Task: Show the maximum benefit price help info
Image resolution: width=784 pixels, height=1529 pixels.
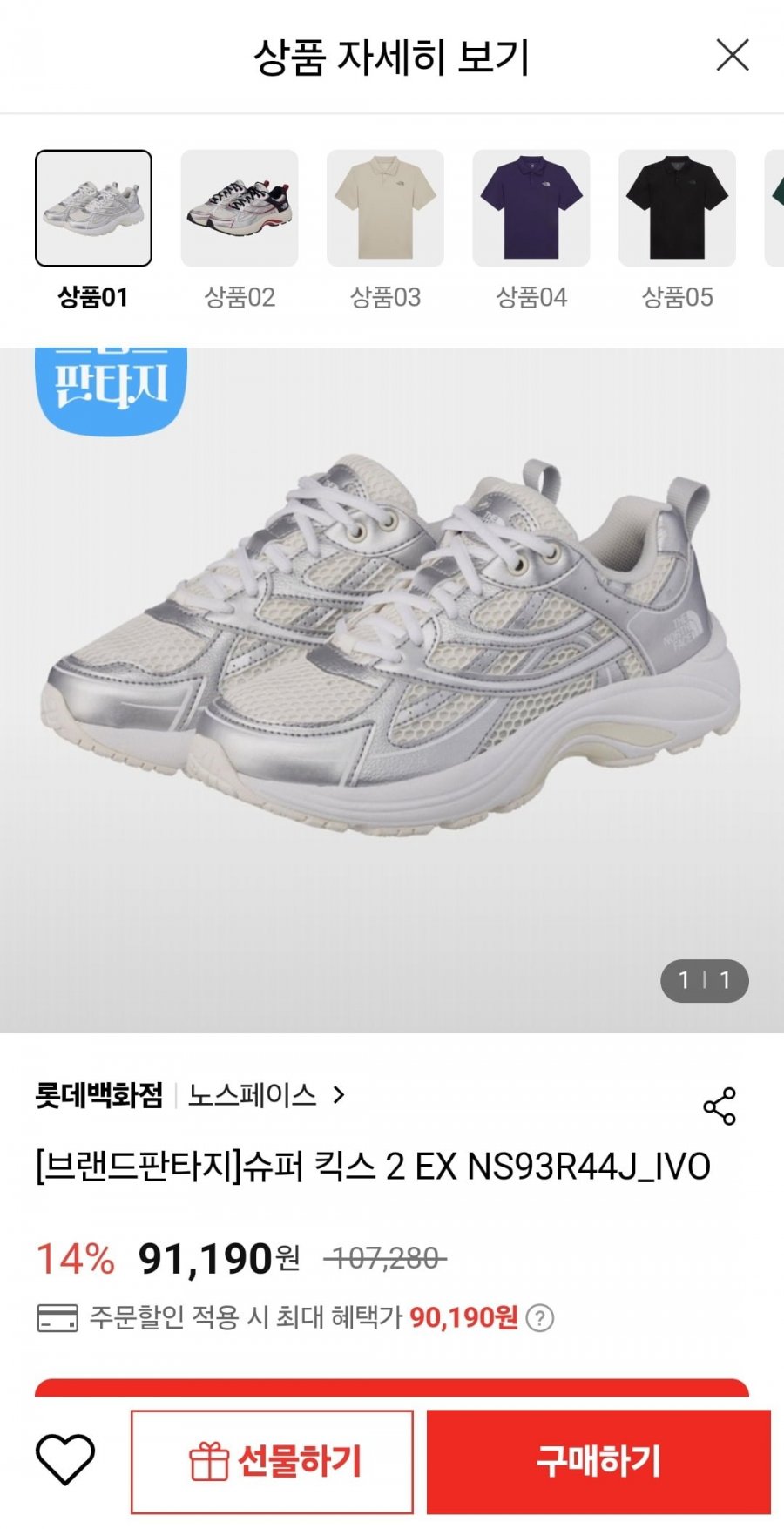Action: 540,1318
